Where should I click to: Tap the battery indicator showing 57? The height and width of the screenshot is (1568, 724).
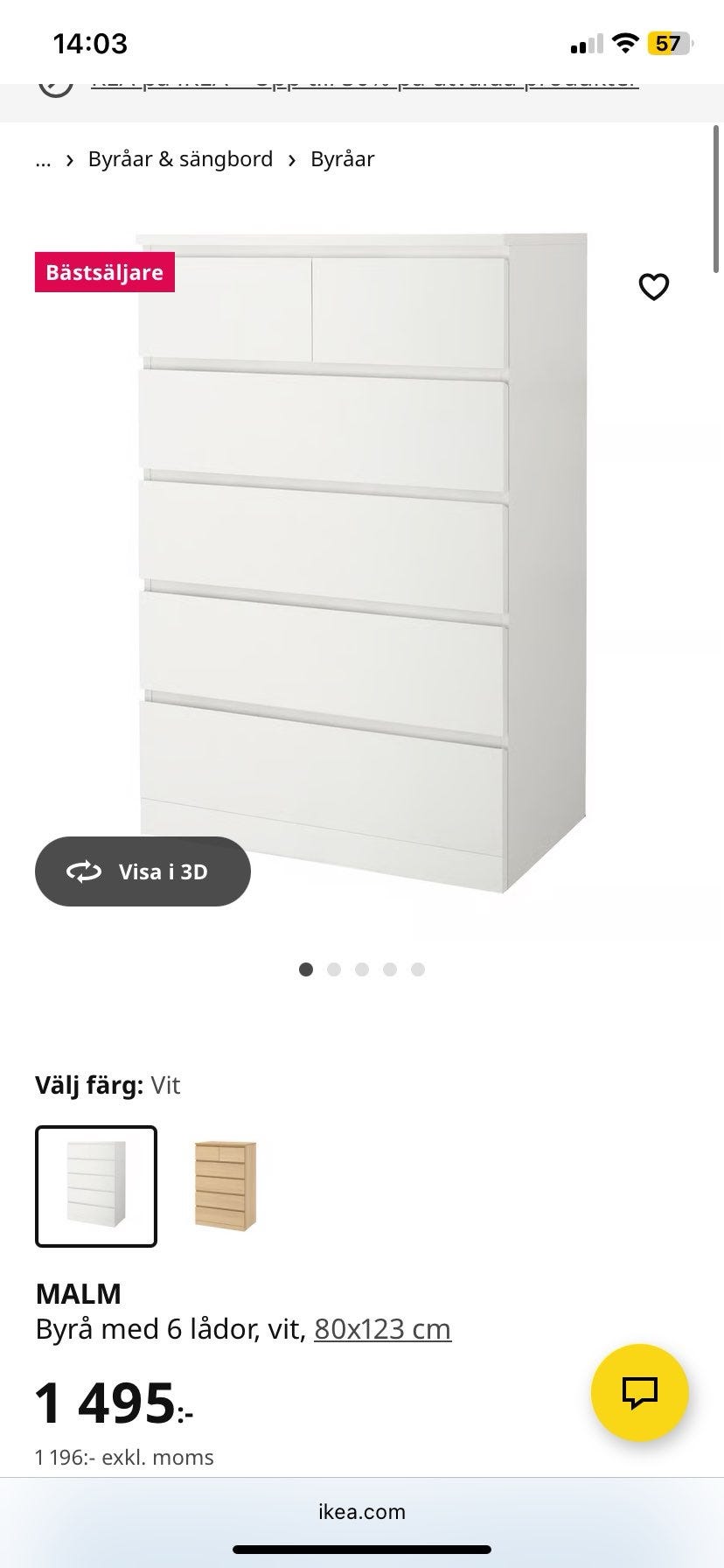(x=668, y=43)
